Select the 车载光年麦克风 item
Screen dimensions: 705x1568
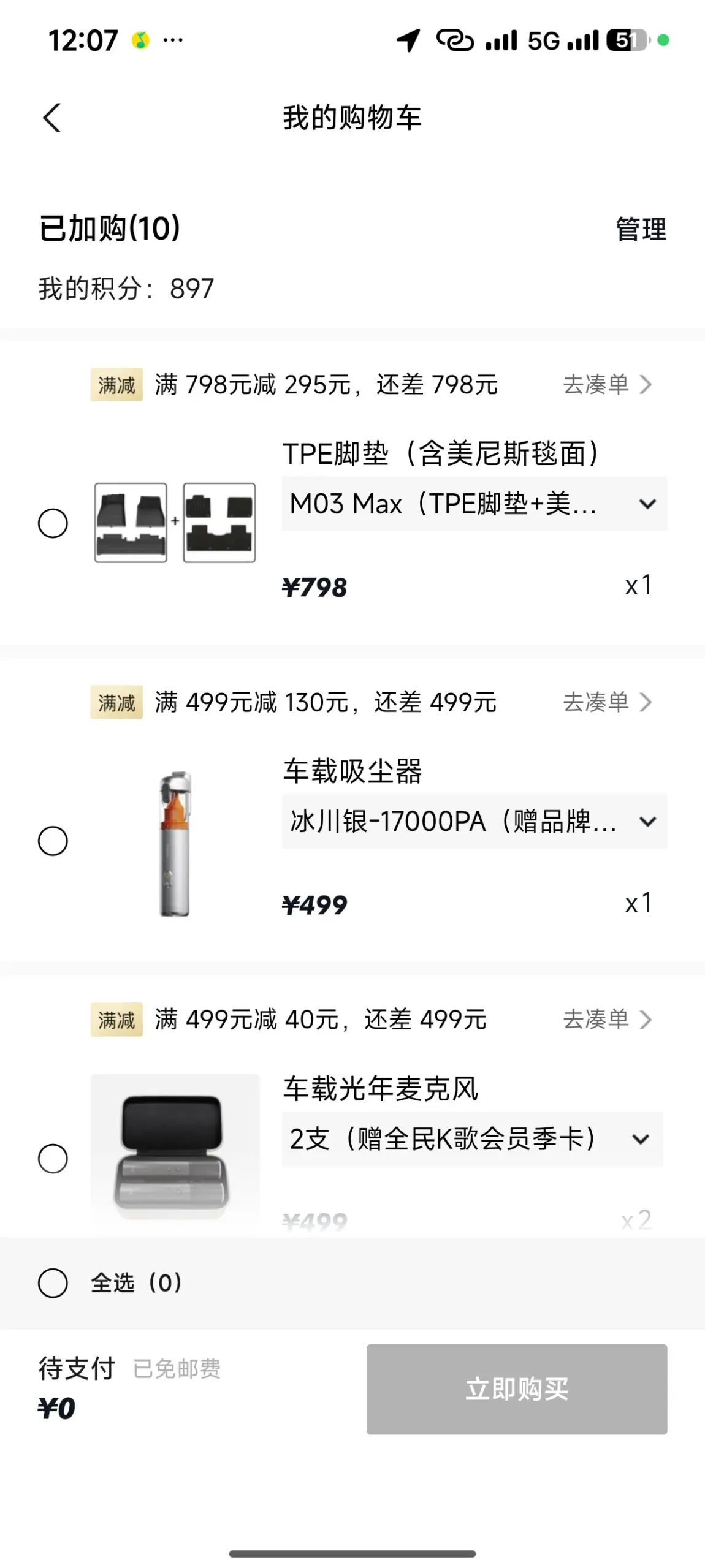(53, 1158)
